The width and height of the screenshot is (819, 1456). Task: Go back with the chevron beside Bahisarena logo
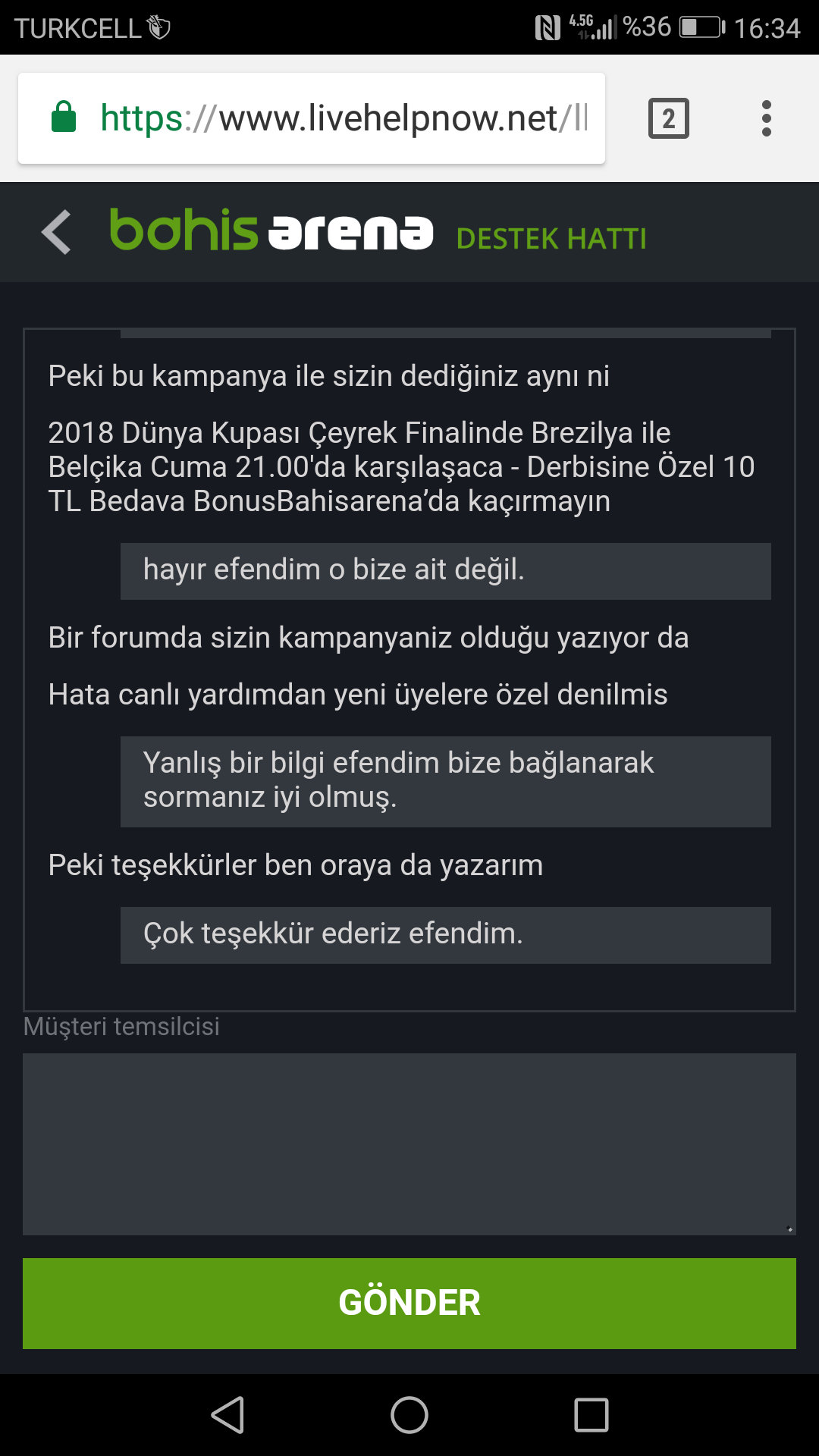tap(57, 232)
